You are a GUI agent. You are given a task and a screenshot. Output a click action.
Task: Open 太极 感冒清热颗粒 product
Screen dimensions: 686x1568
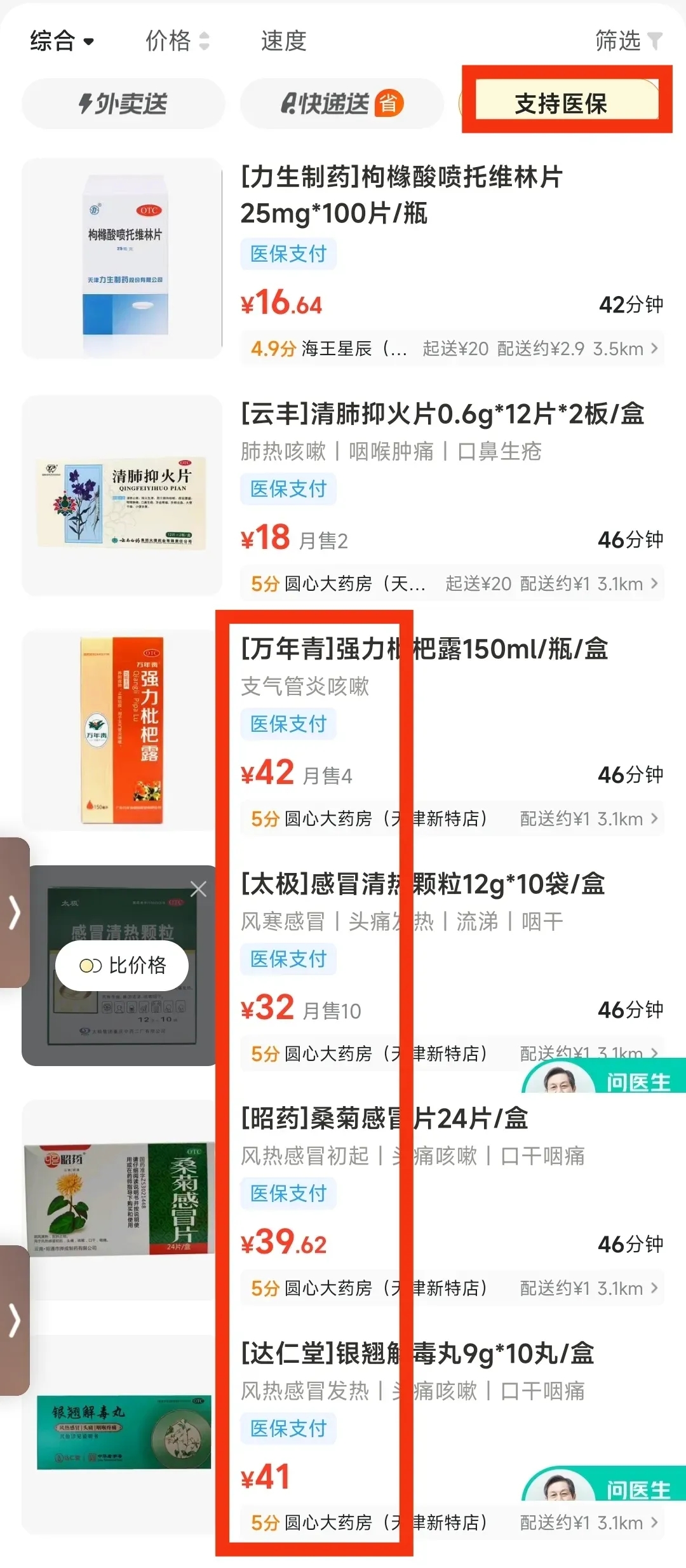pyautogui.click(x=423, y=884)
